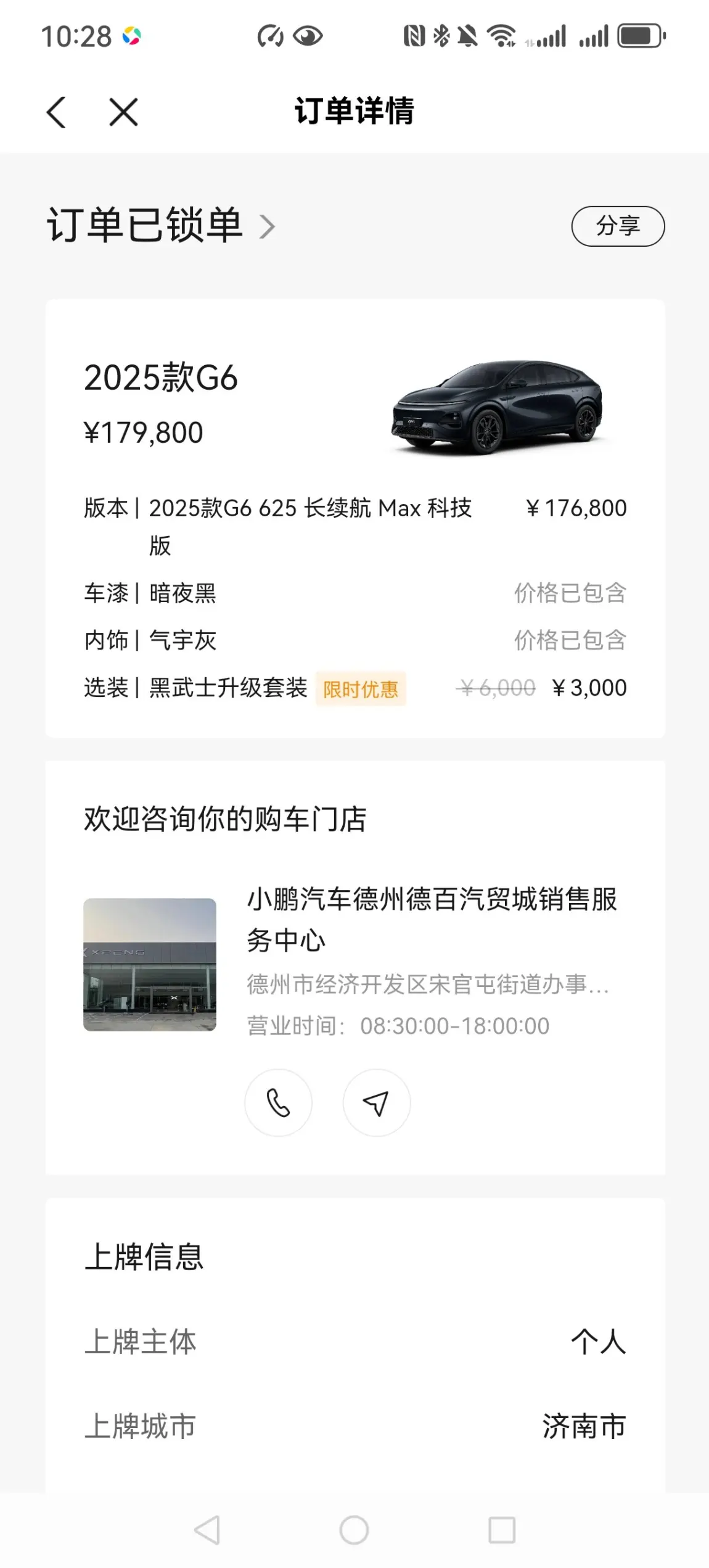Image resolution: width=709 pixels, height=1568 pixels.
Task: Go back using the top-left arrow
Action: (56, 112)
